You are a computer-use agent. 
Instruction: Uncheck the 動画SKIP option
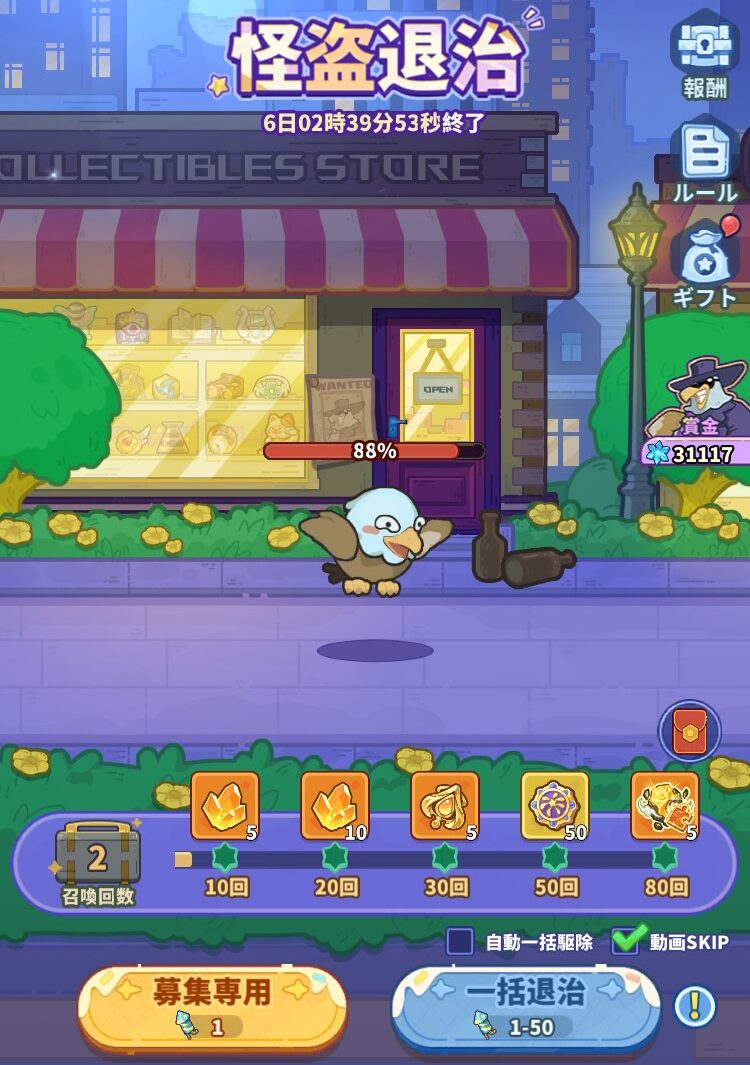click(626, 941)
